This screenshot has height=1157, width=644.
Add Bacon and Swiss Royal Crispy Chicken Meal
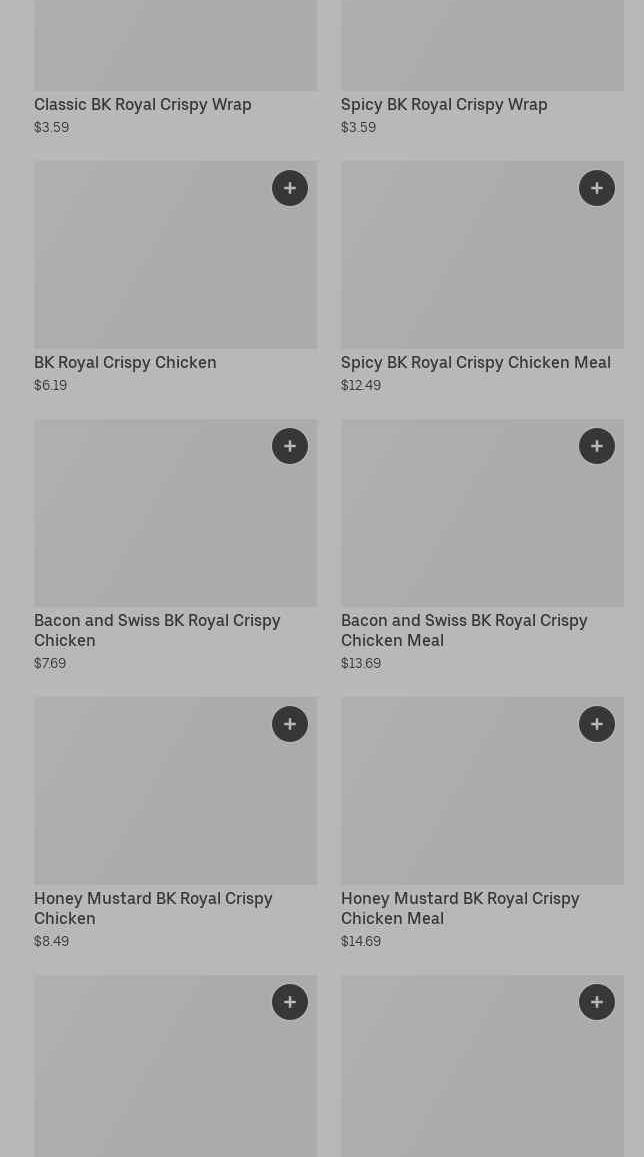[597, 446]
